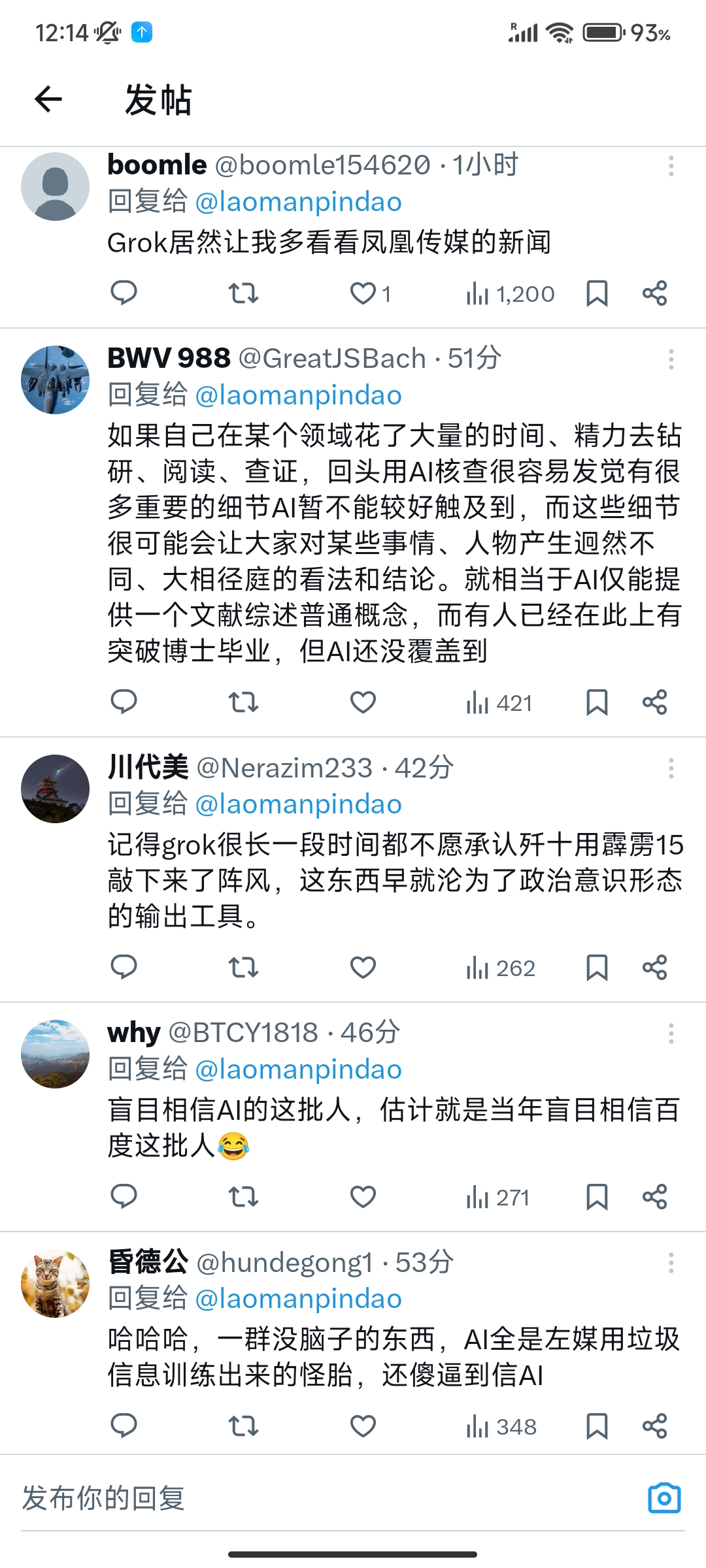Comment on the reply by why

coord(124,1197)
